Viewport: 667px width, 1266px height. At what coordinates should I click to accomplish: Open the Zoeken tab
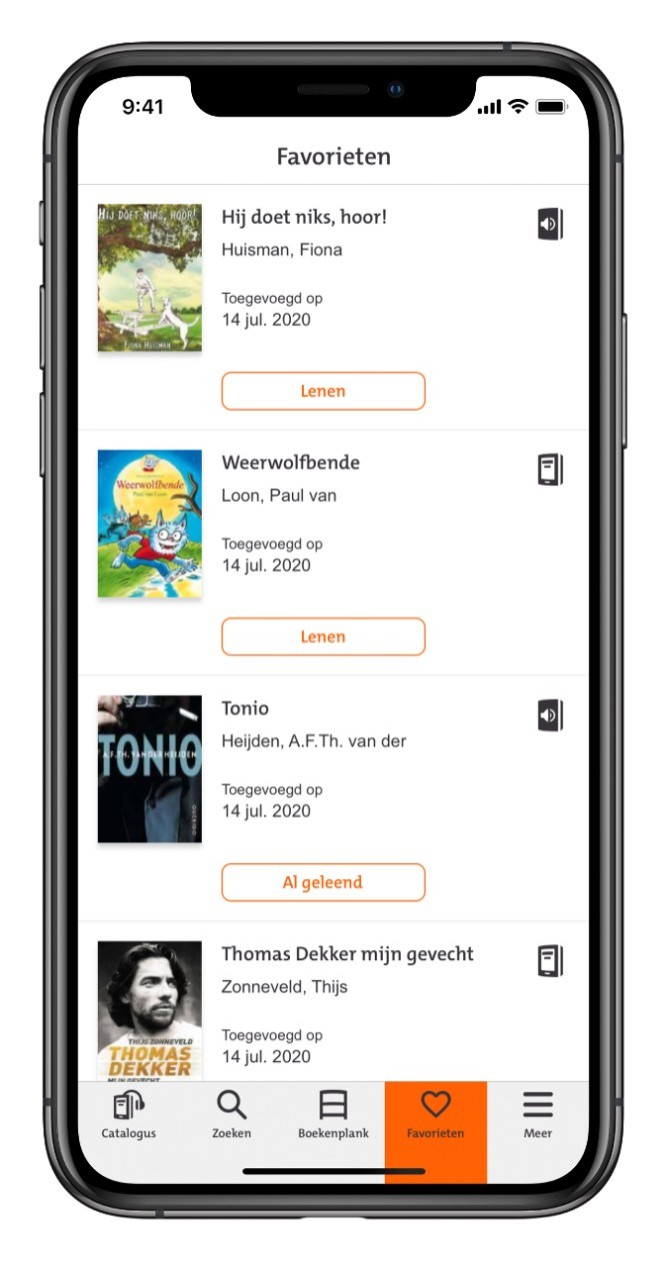(x=231, y=1115)
